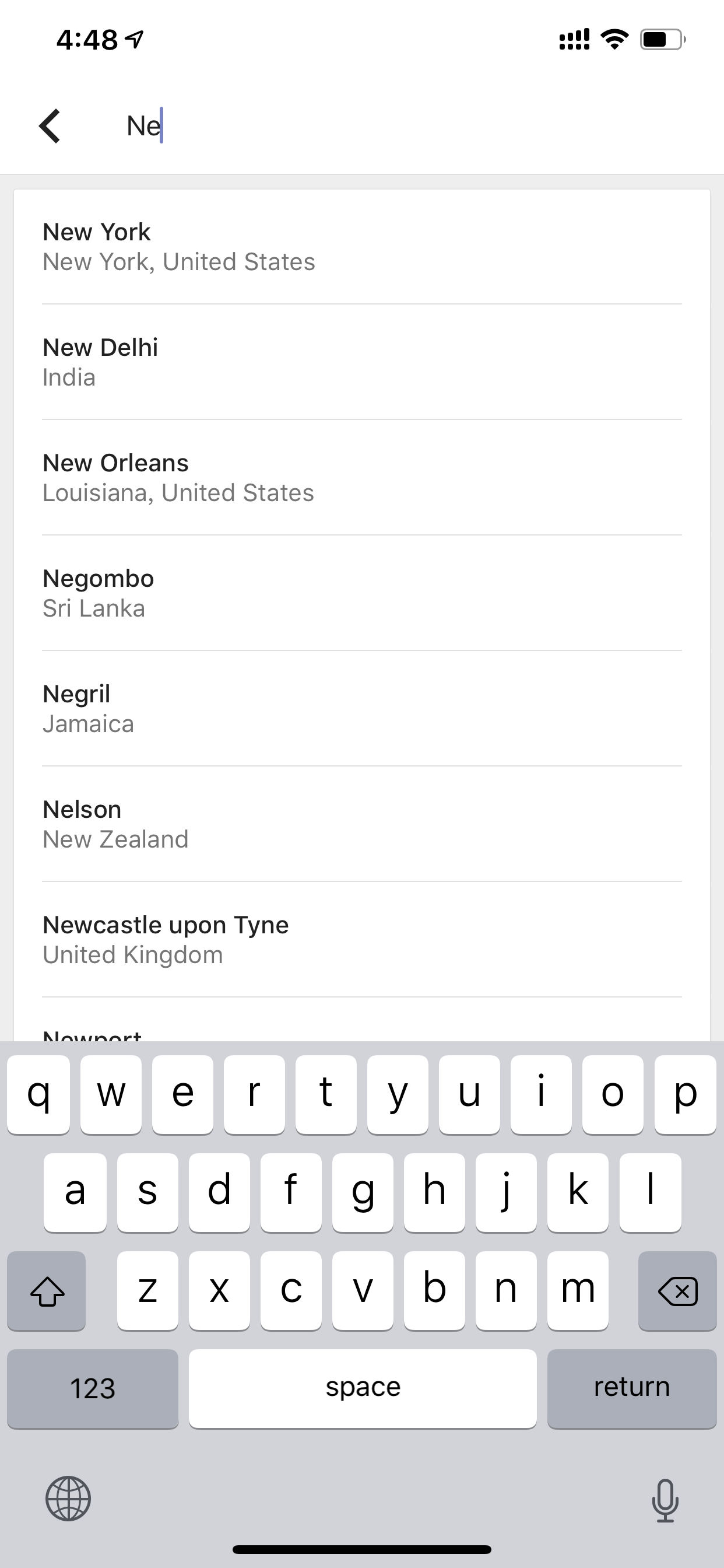Open Nelson, New Zealand result

pyautogui.click(x=362, y=825)
